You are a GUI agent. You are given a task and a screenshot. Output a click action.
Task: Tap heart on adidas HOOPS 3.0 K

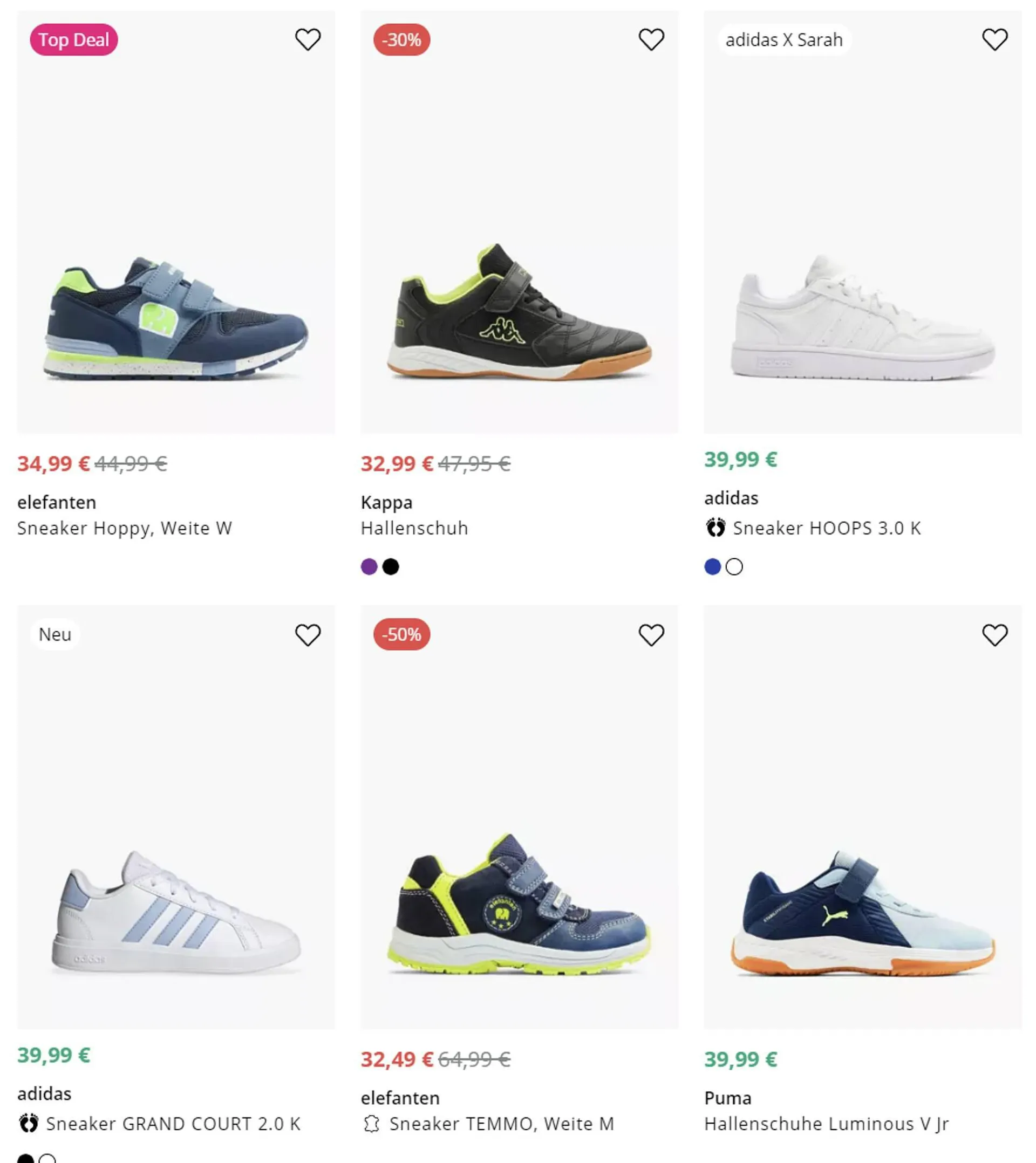(994, 40)
